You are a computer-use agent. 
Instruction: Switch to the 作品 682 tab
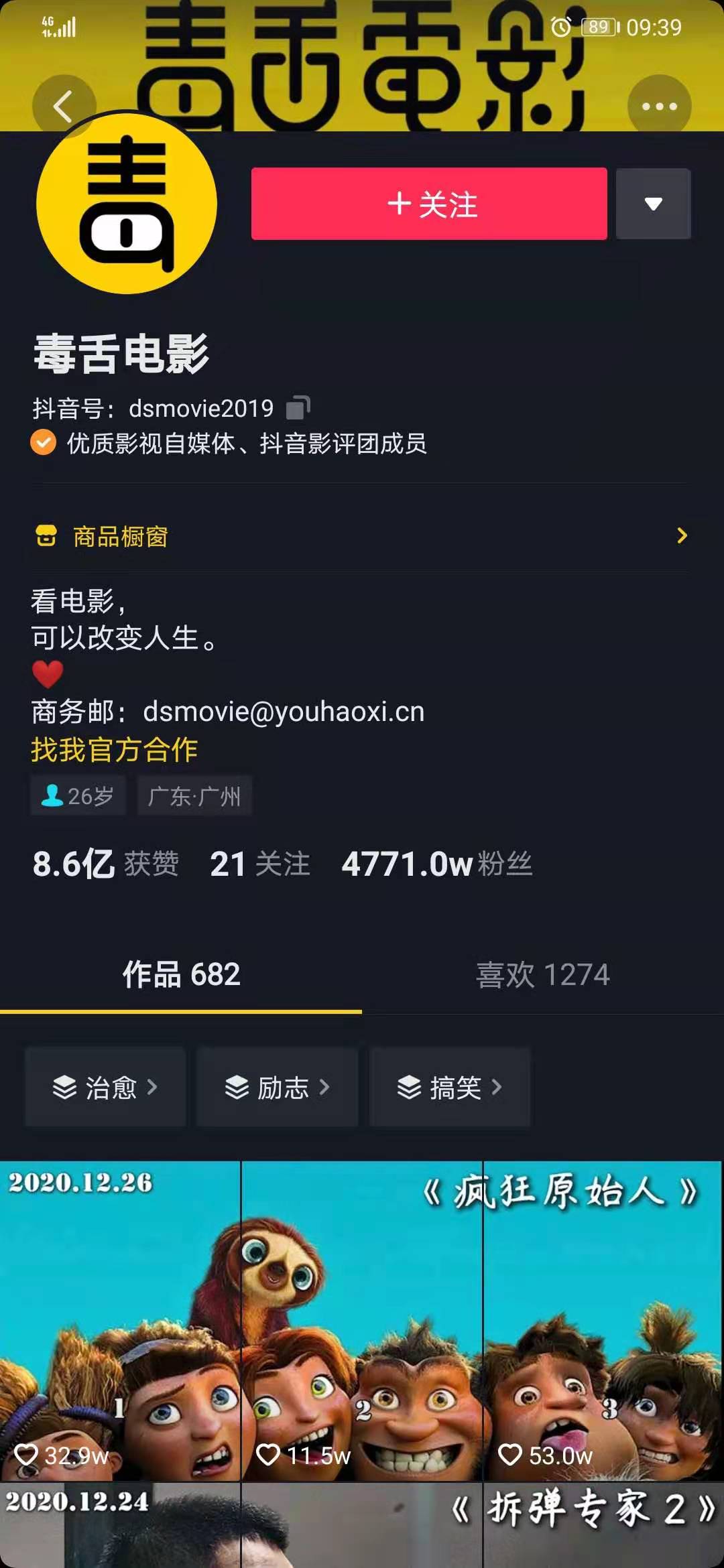coord(181,974)
